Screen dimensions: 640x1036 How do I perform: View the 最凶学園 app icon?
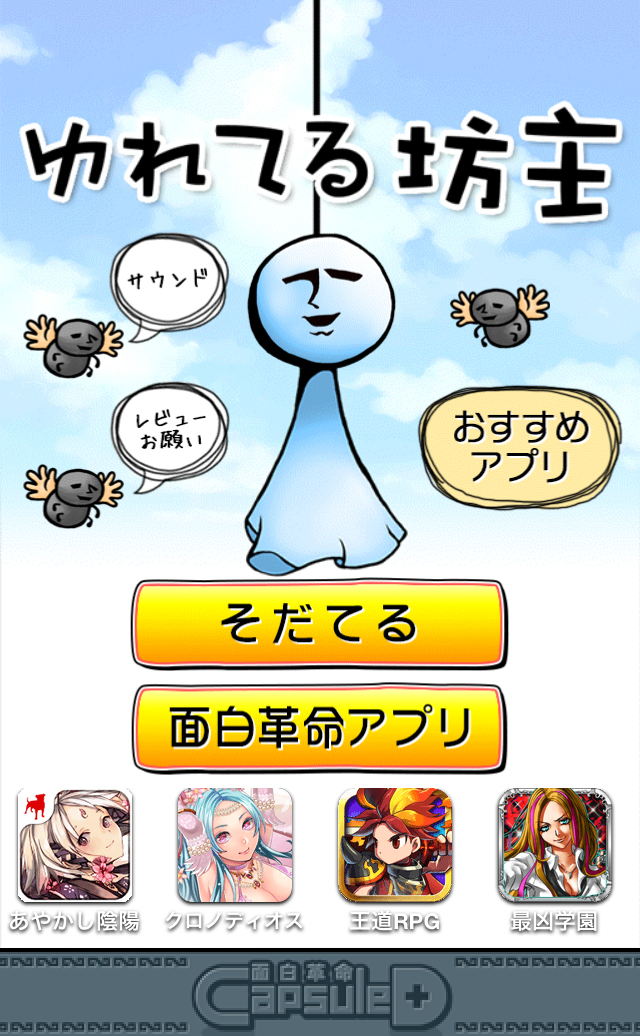(554, 846)
